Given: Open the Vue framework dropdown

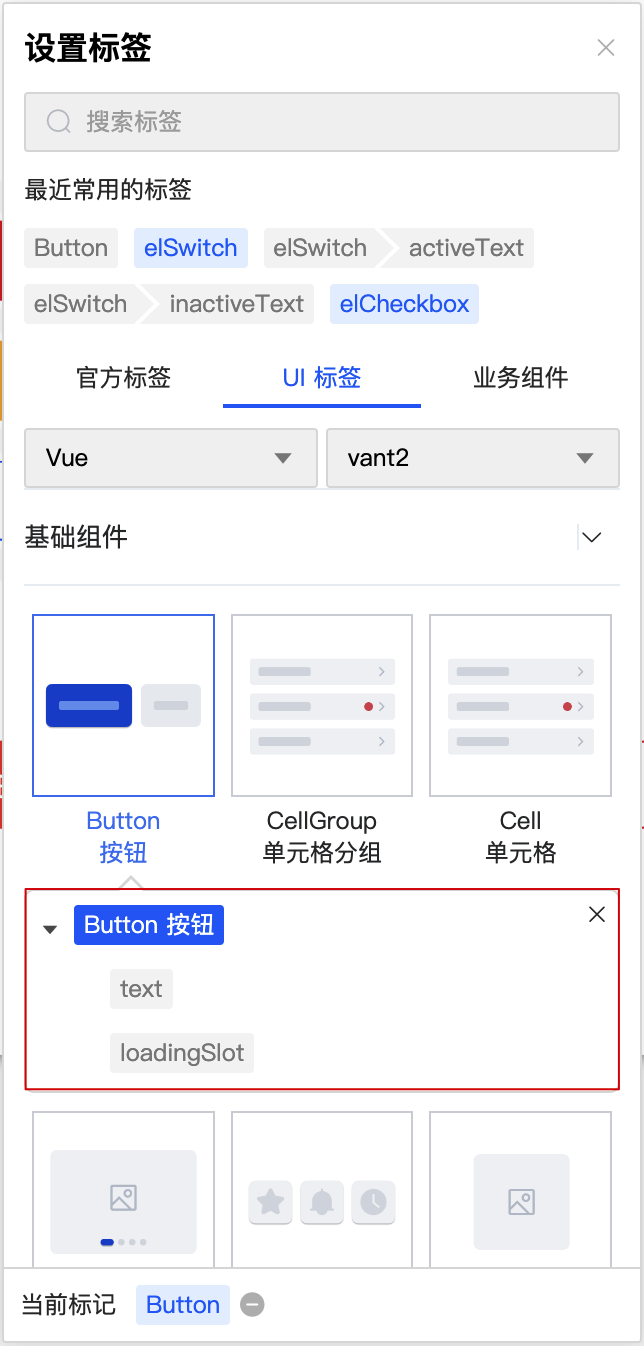Looking at the screenshot, I should pyautogui.click(x=170, y=458).
